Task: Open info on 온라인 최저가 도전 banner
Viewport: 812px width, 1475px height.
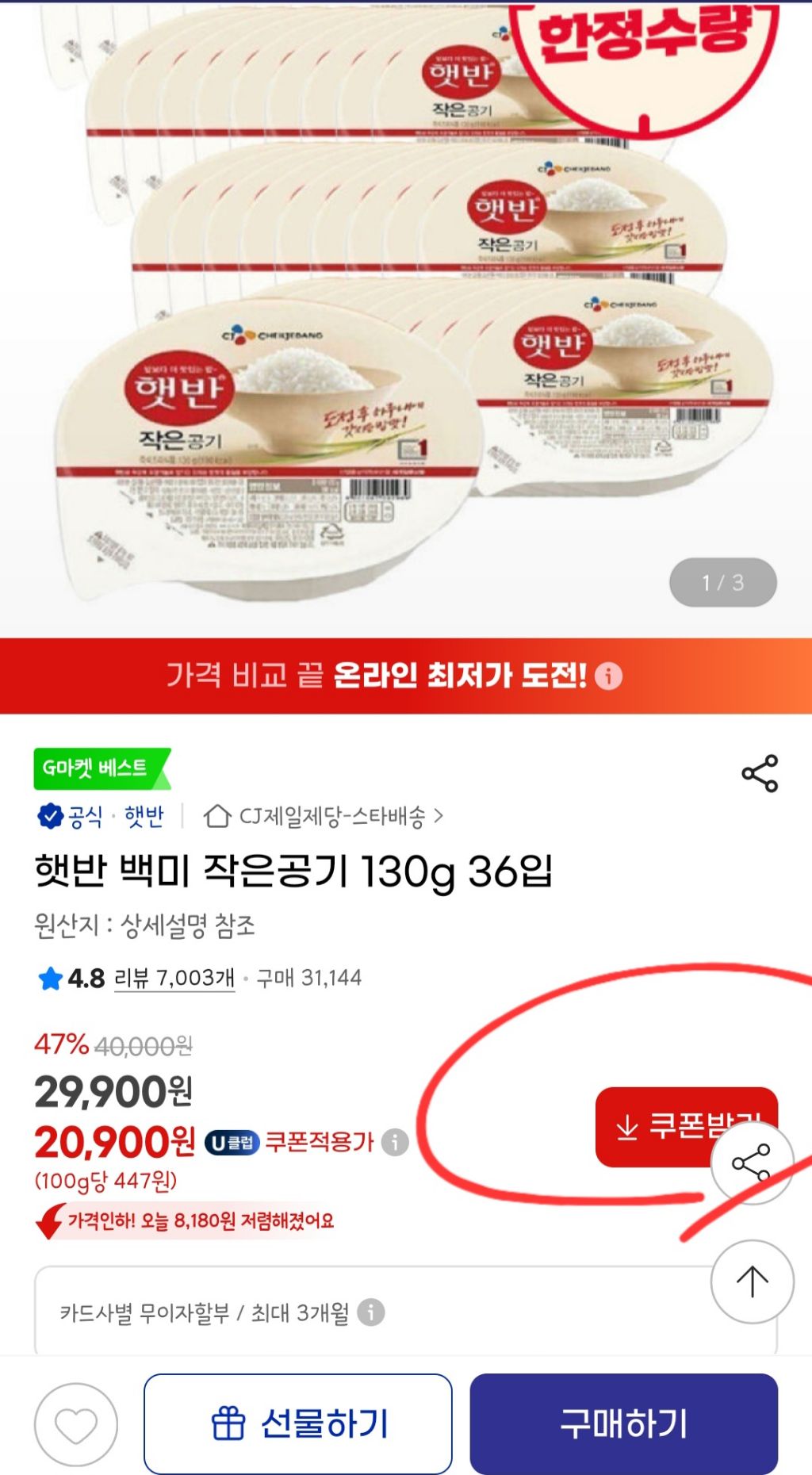Action: [x=609, y=676]
